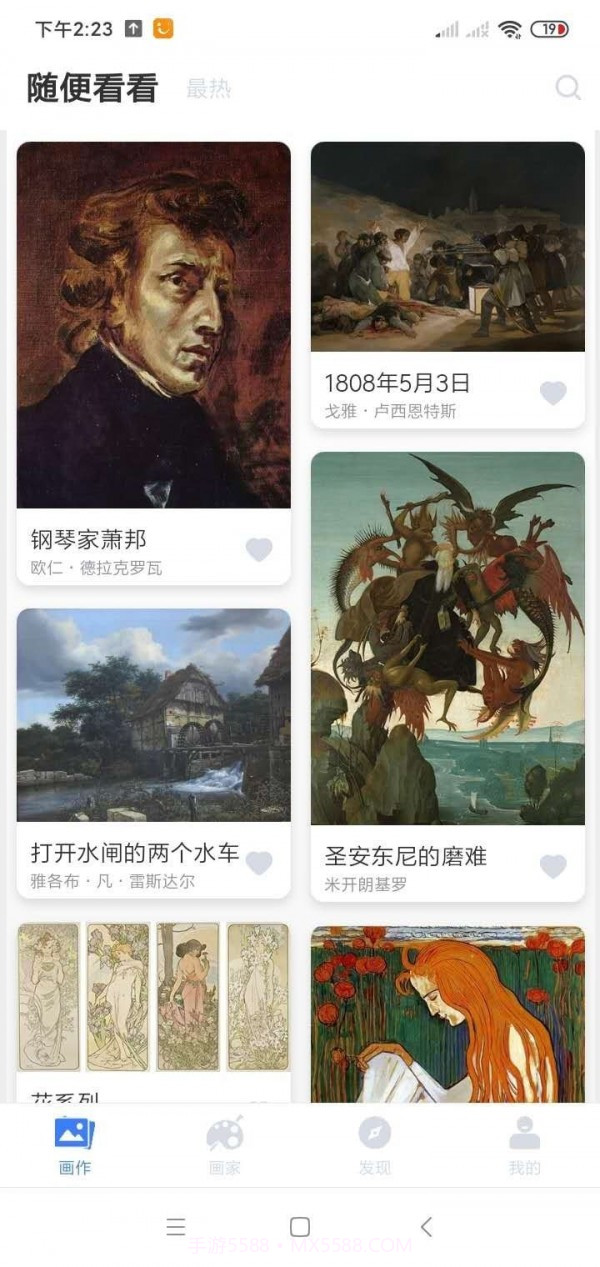Like the 1808年5月3日 painting
This screenshot has height=1267, width=600.
[553, 393]
